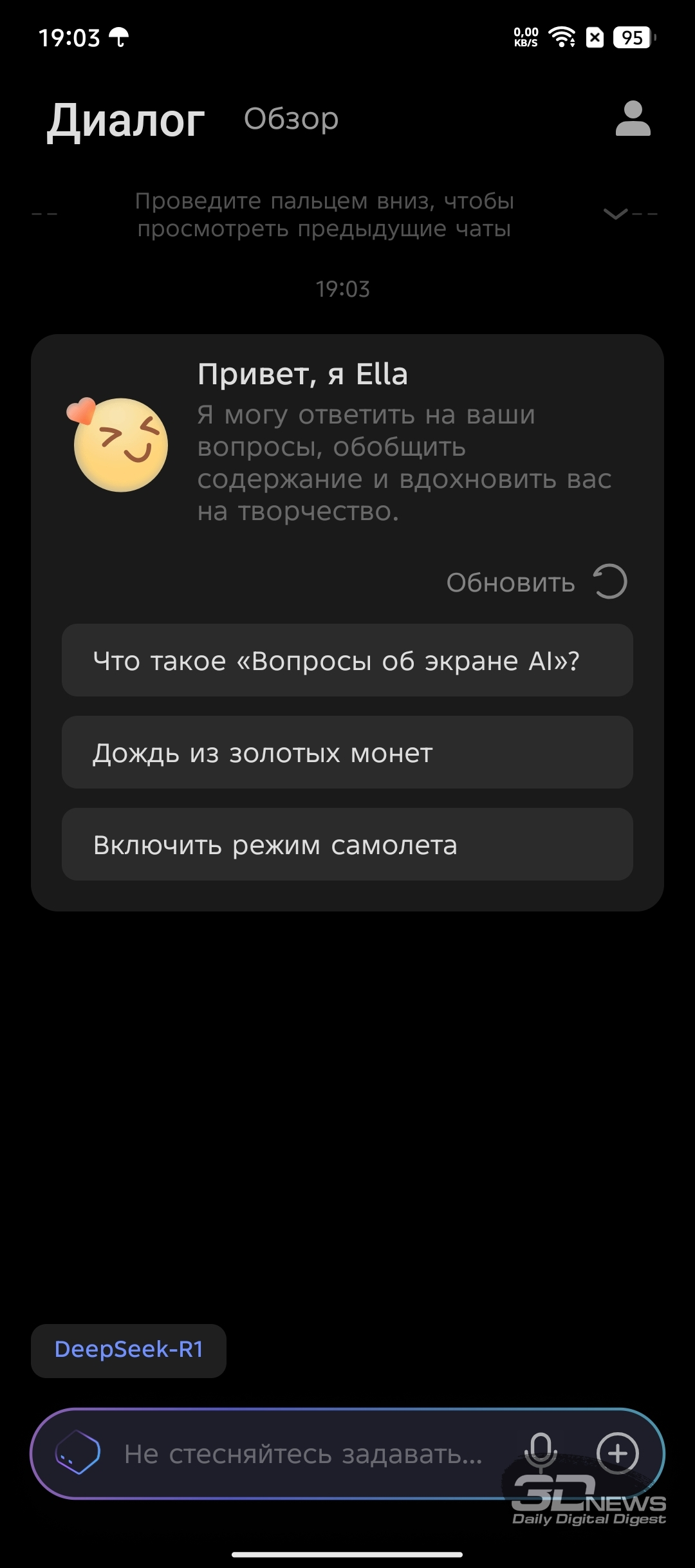Viewport: 695px width, 1568px height.
Task: Select «Включить режим самолета» suggestion
Action: (x=347, y=845)
